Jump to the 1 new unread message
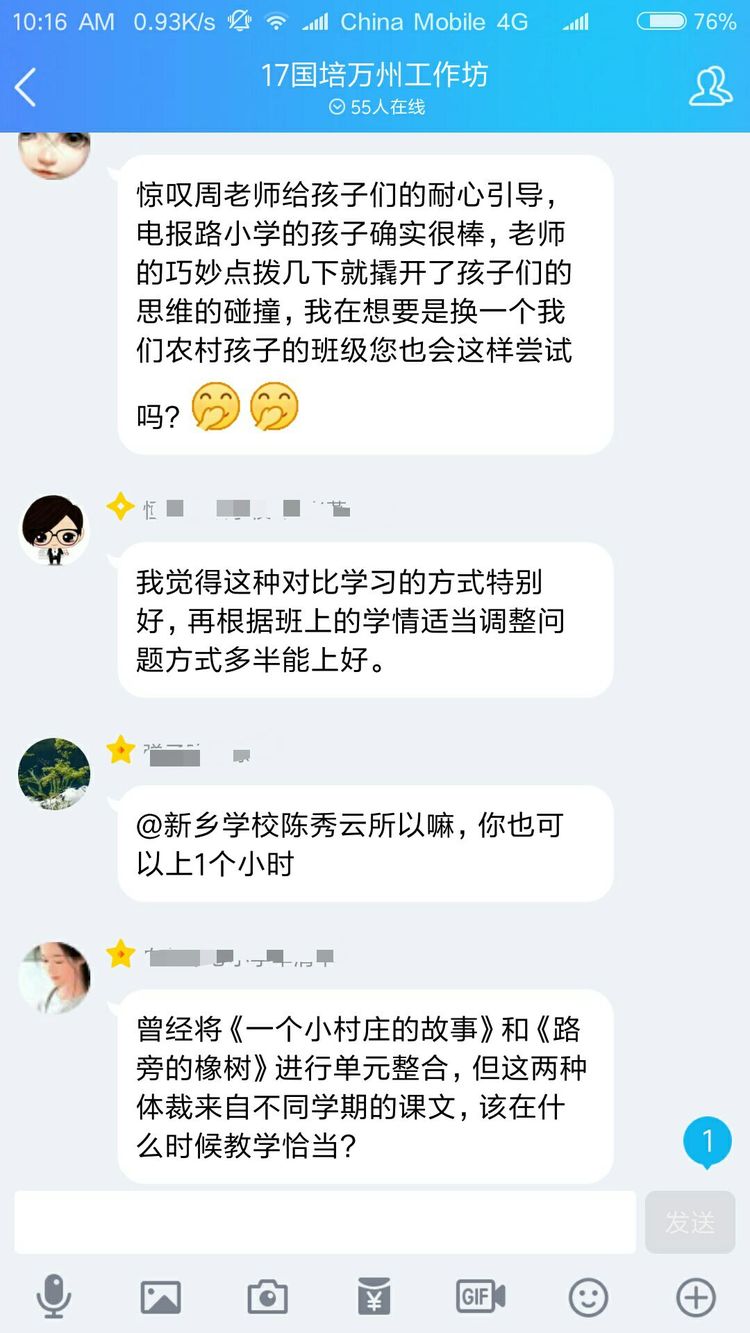750x1333 pixels. (707, 1142)
